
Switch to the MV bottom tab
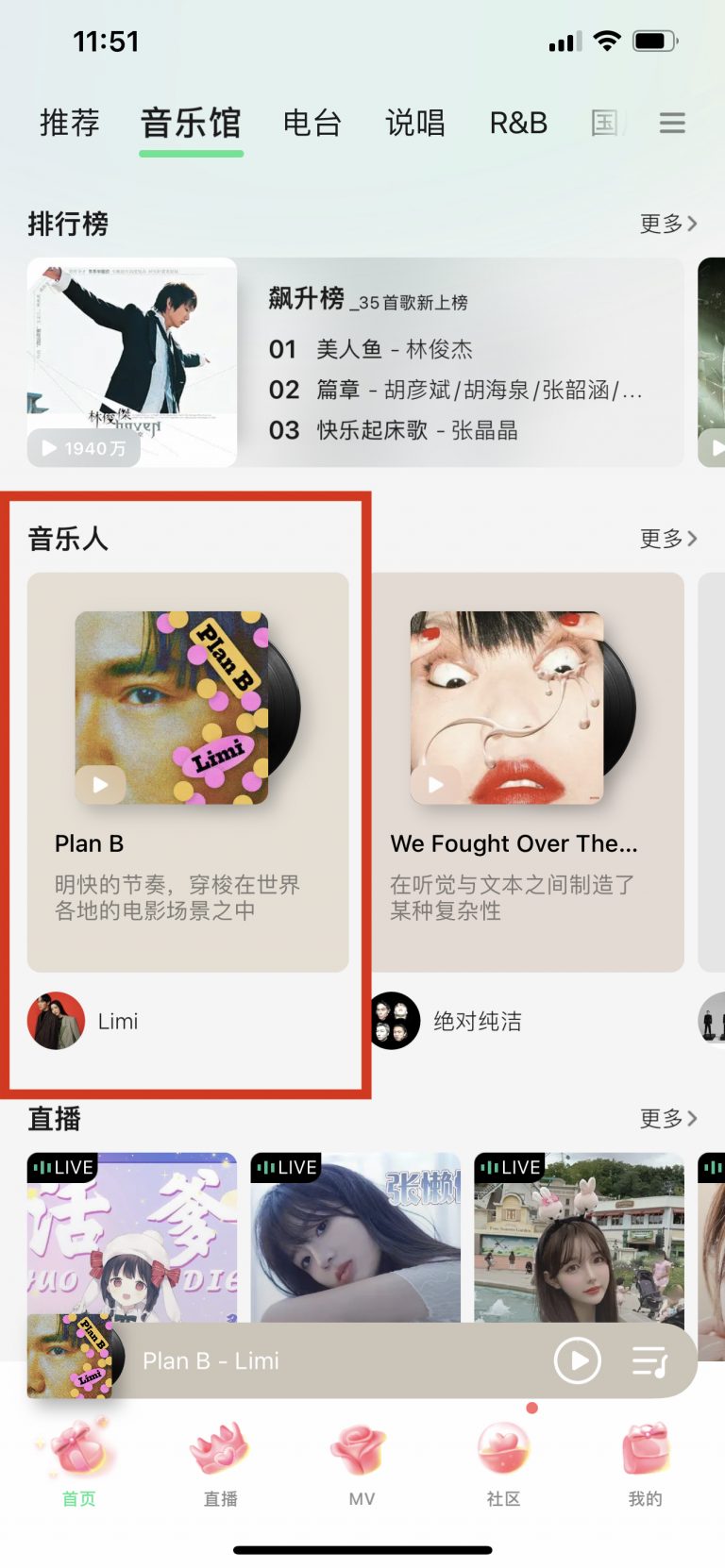pos(362,1464)
